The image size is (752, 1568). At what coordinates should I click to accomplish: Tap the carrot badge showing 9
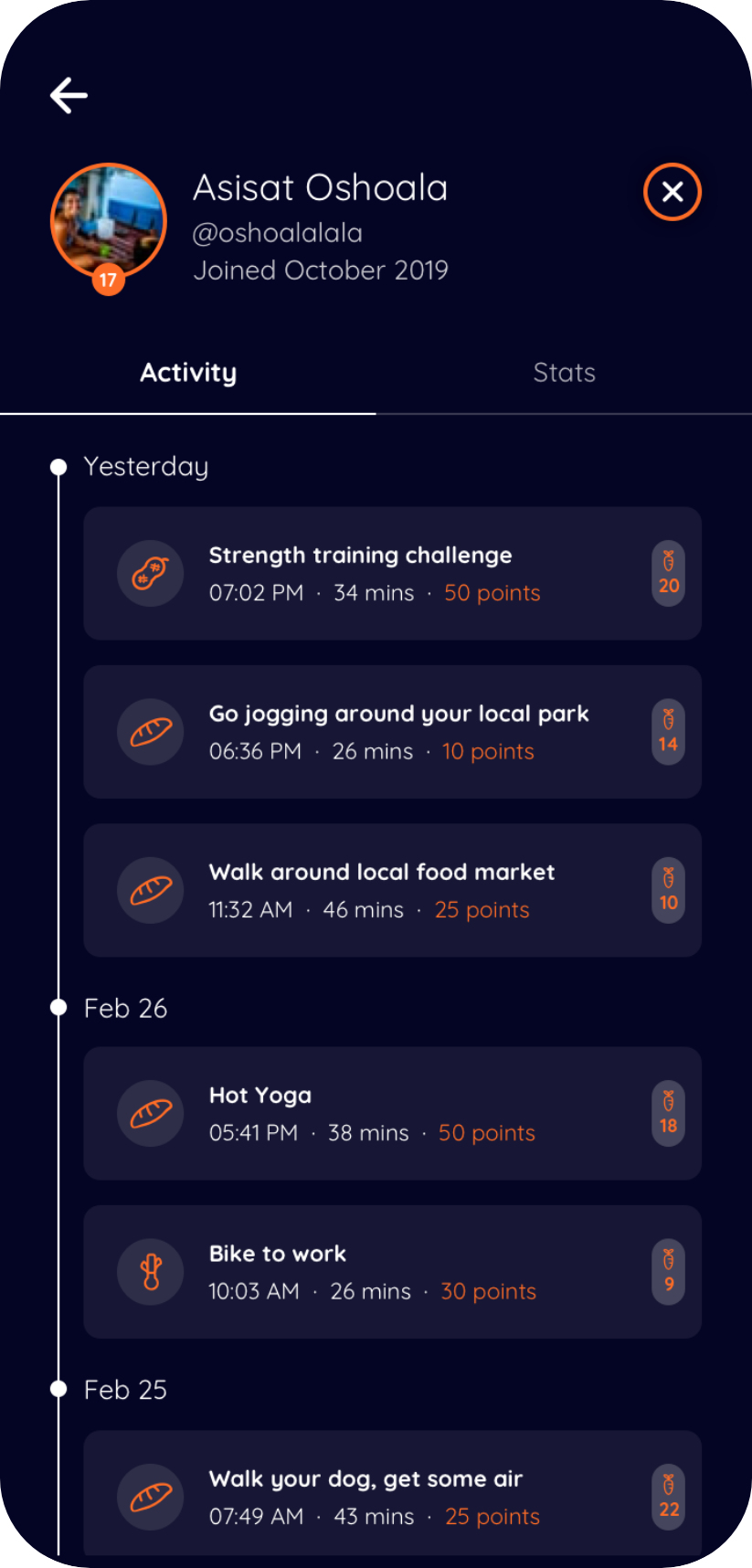click(x=668, y=1271)
